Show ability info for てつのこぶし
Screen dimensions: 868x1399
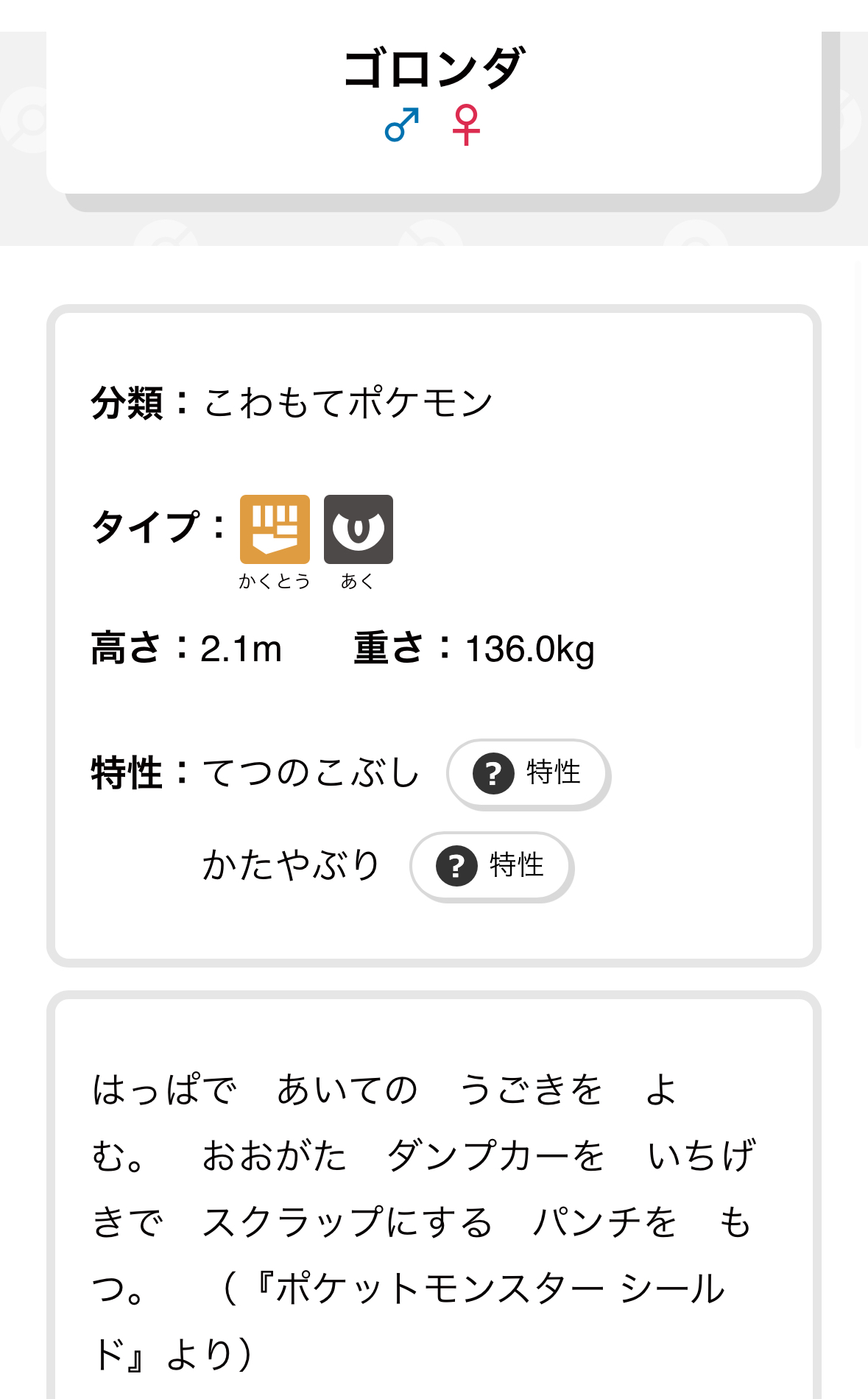[x=527, y=774]
